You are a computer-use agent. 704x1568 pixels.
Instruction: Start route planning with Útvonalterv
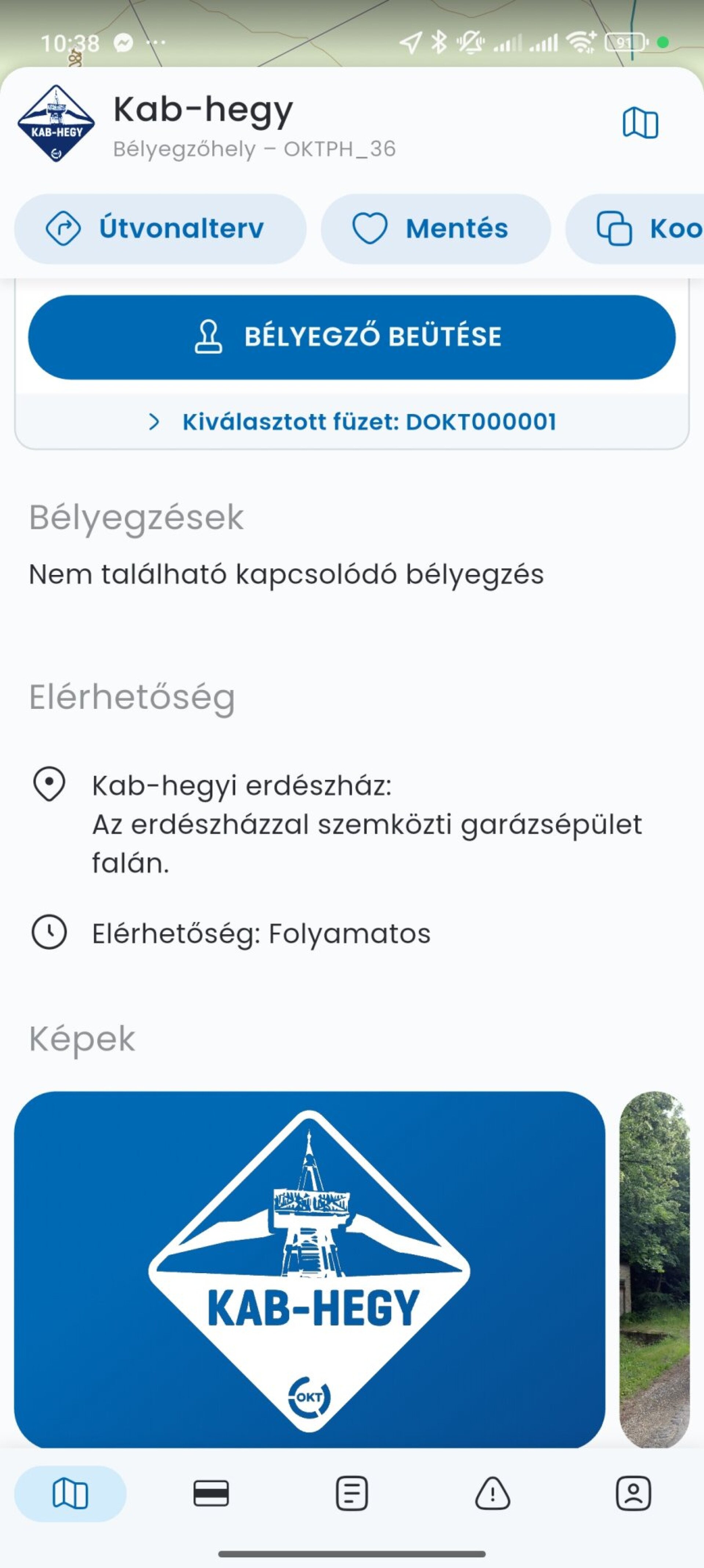click(x=160, y=229)
